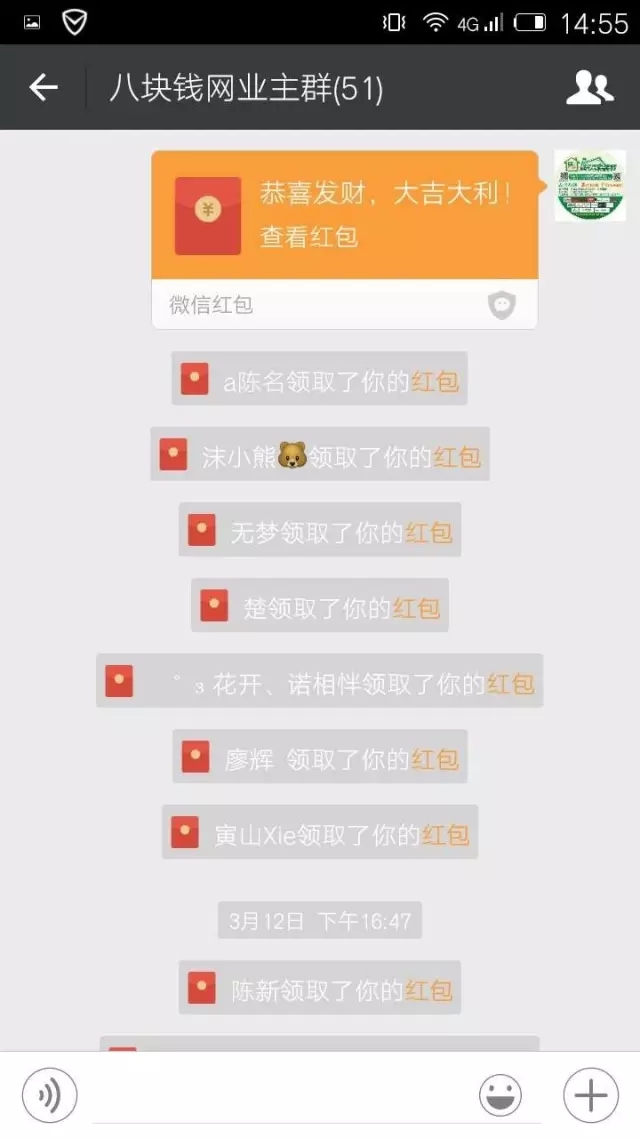Tap the sender's avatar beside the red packet
The image size is (640, 1138).
(590, 186)
